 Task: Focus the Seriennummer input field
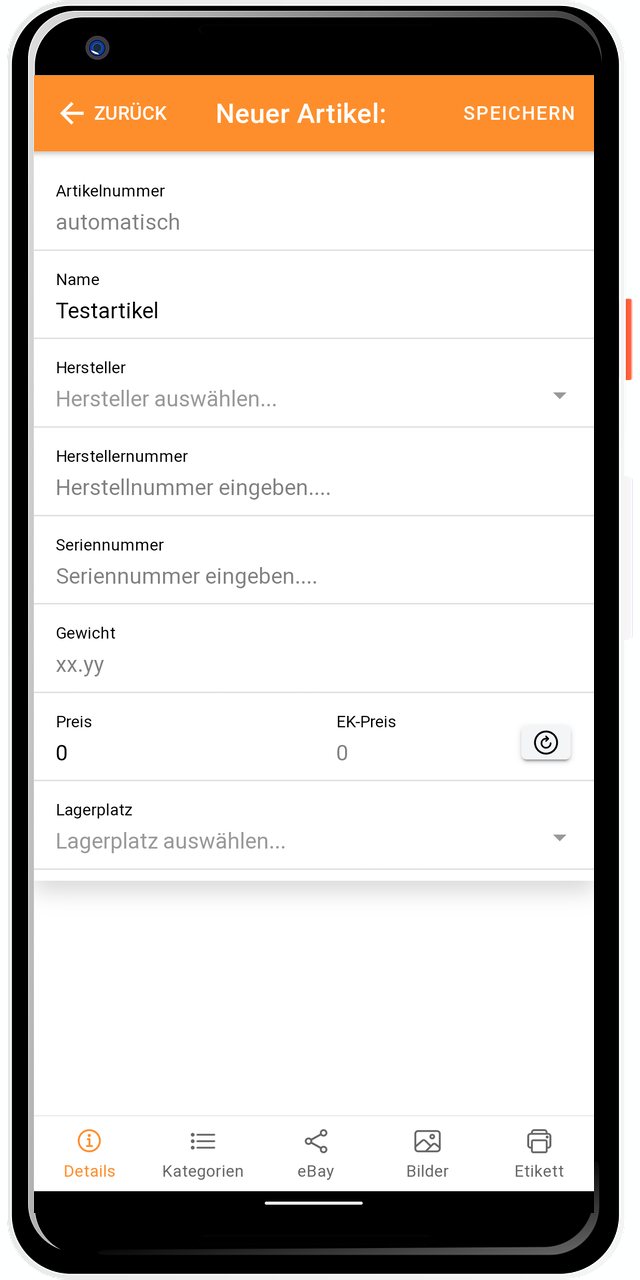[300, 576]
